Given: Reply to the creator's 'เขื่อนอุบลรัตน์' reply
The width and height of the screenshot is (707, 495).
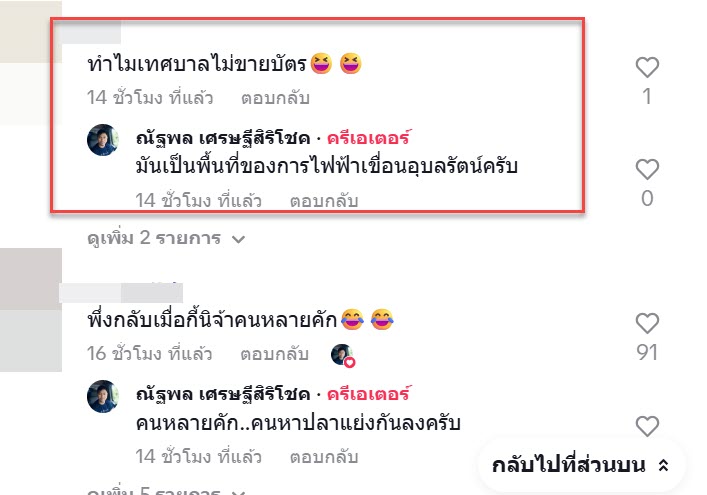Looking at the screenshot, I should pos(323,201).
